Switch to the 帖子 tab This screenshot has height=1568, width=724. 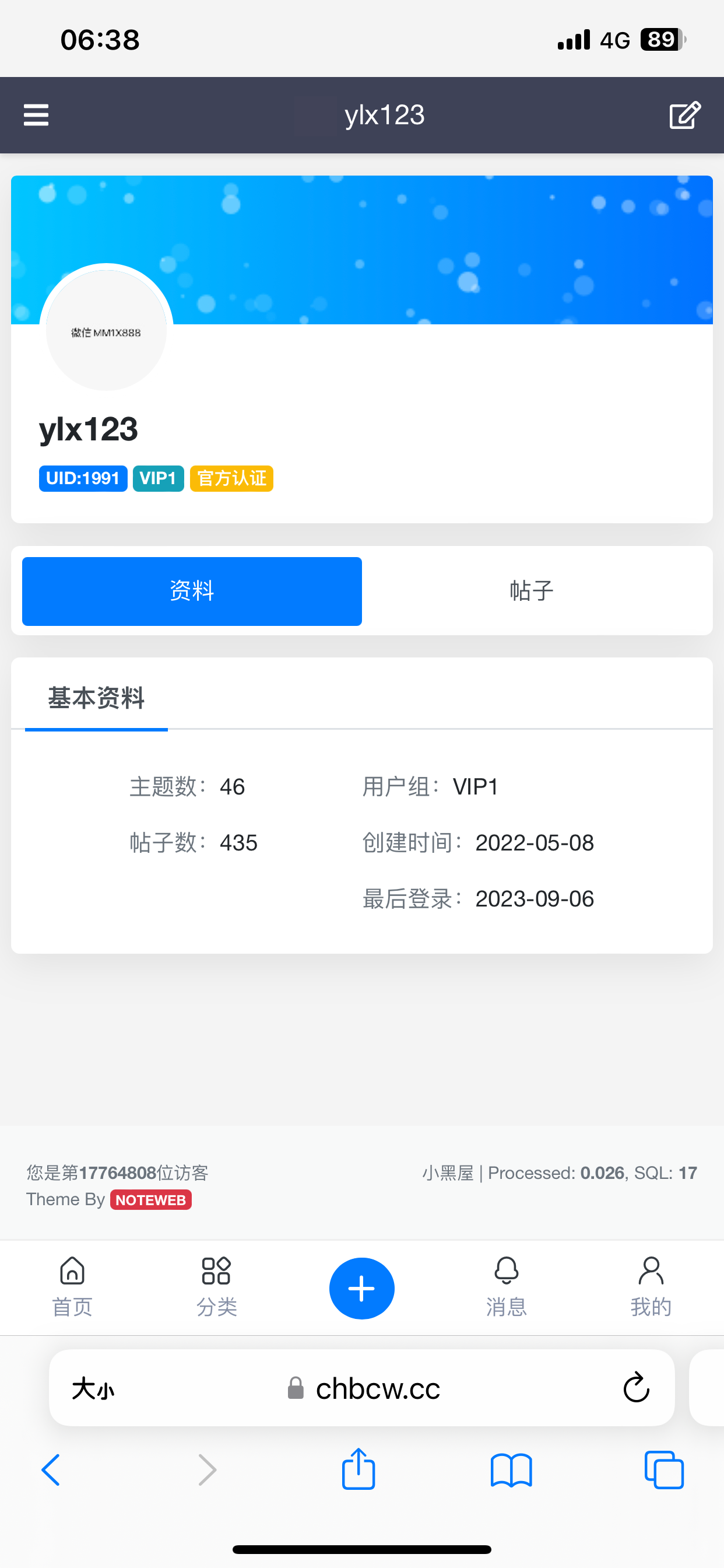531,590
